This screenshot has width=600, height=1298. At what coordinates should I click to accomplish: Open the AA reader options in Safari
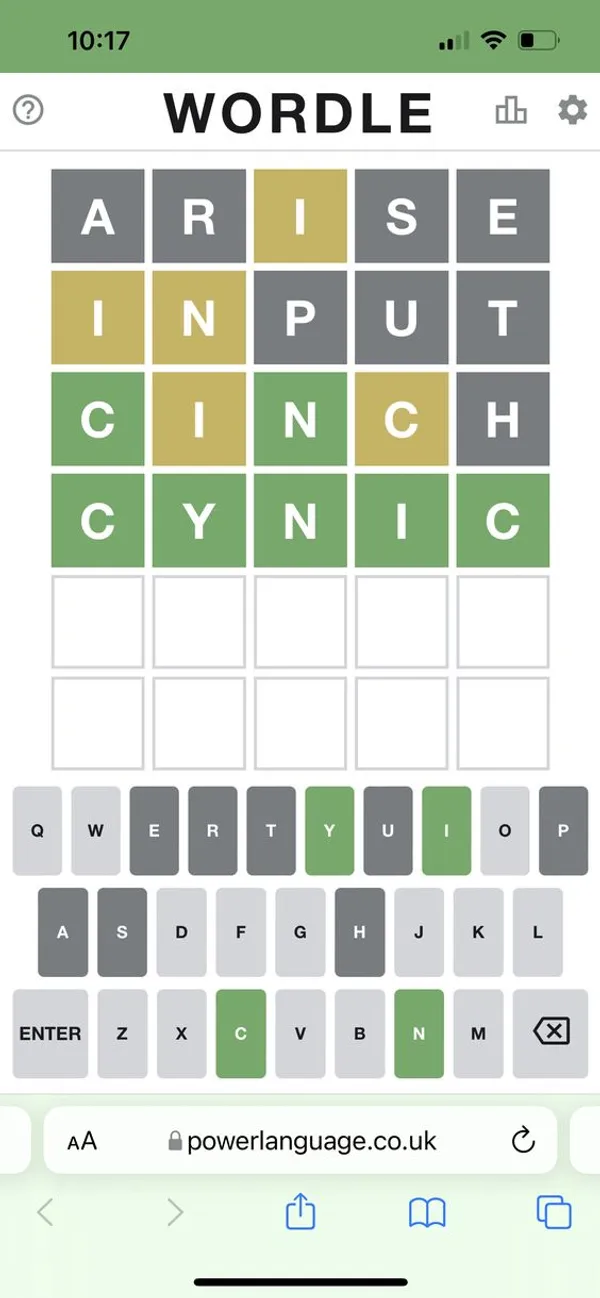[82, 1141]
